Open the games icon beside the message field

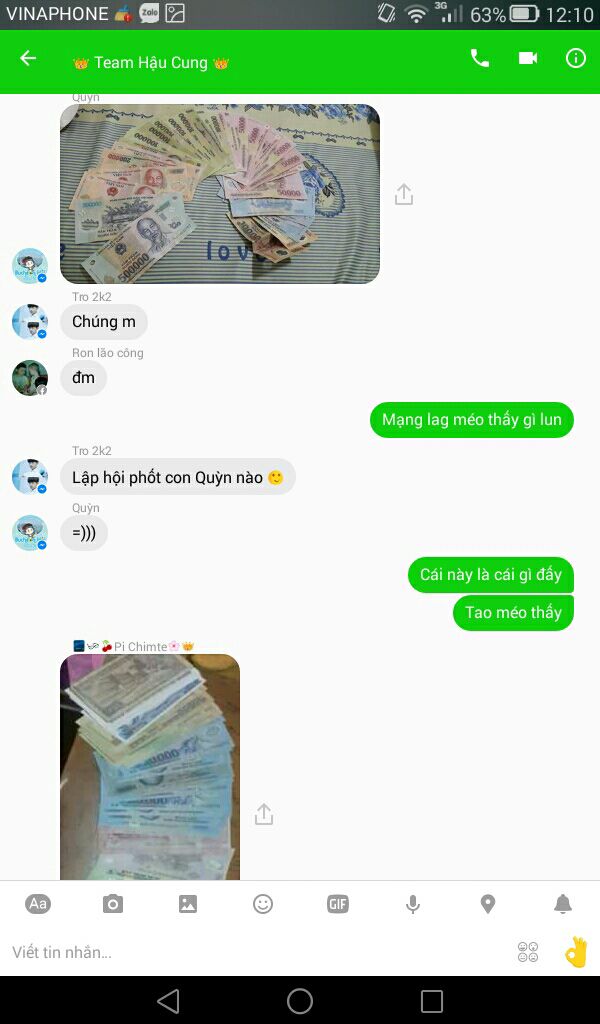coord(528,952)
